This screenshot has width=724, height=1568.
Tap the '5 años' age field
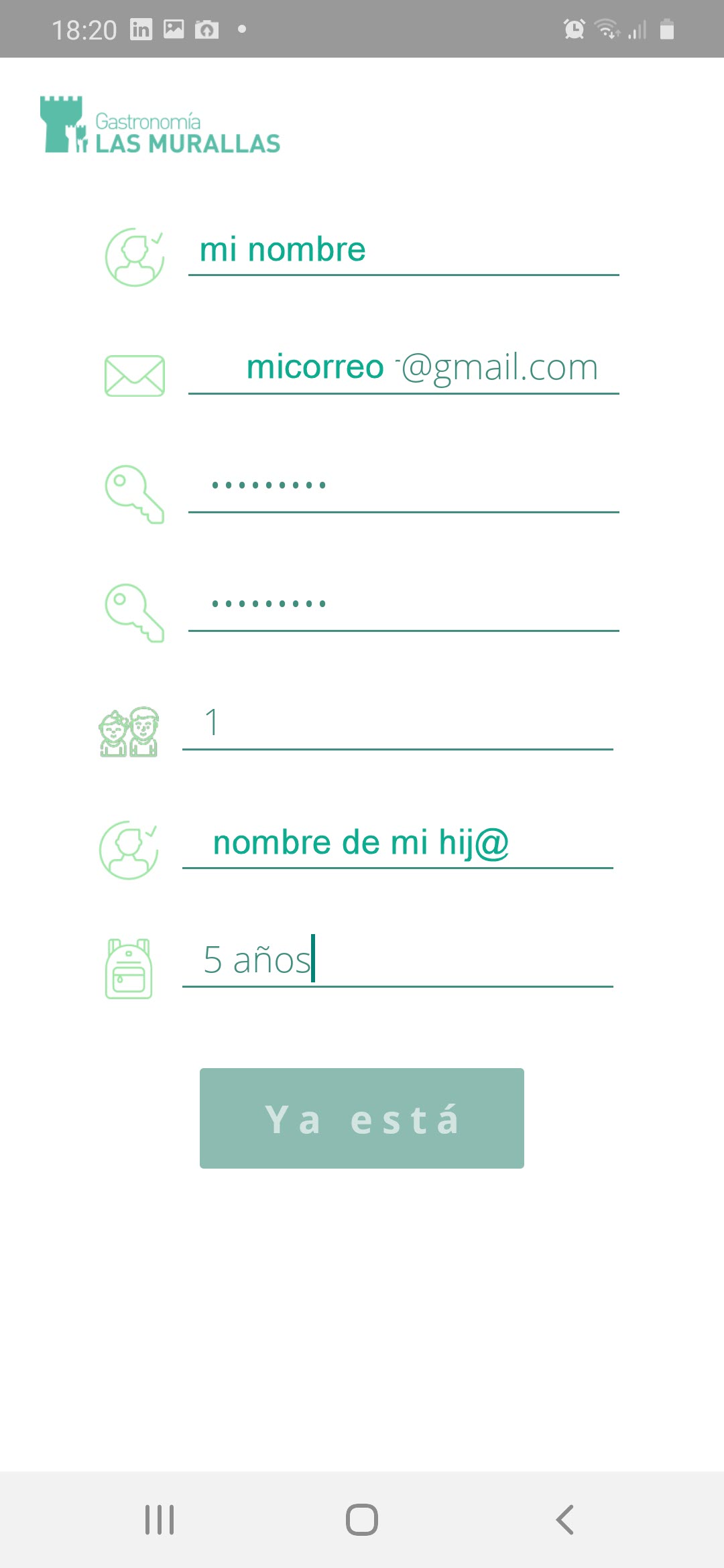click(x=398, y=962)
